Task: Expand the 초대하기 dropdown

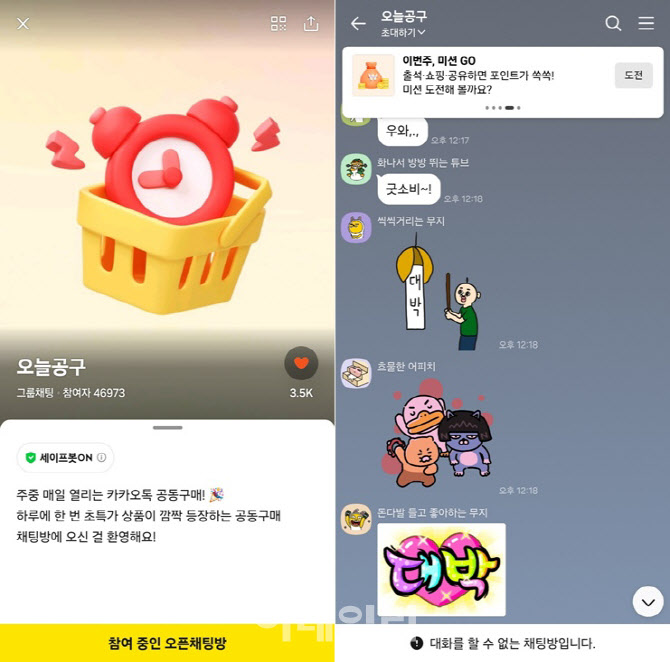Action: tap(404, 33)
